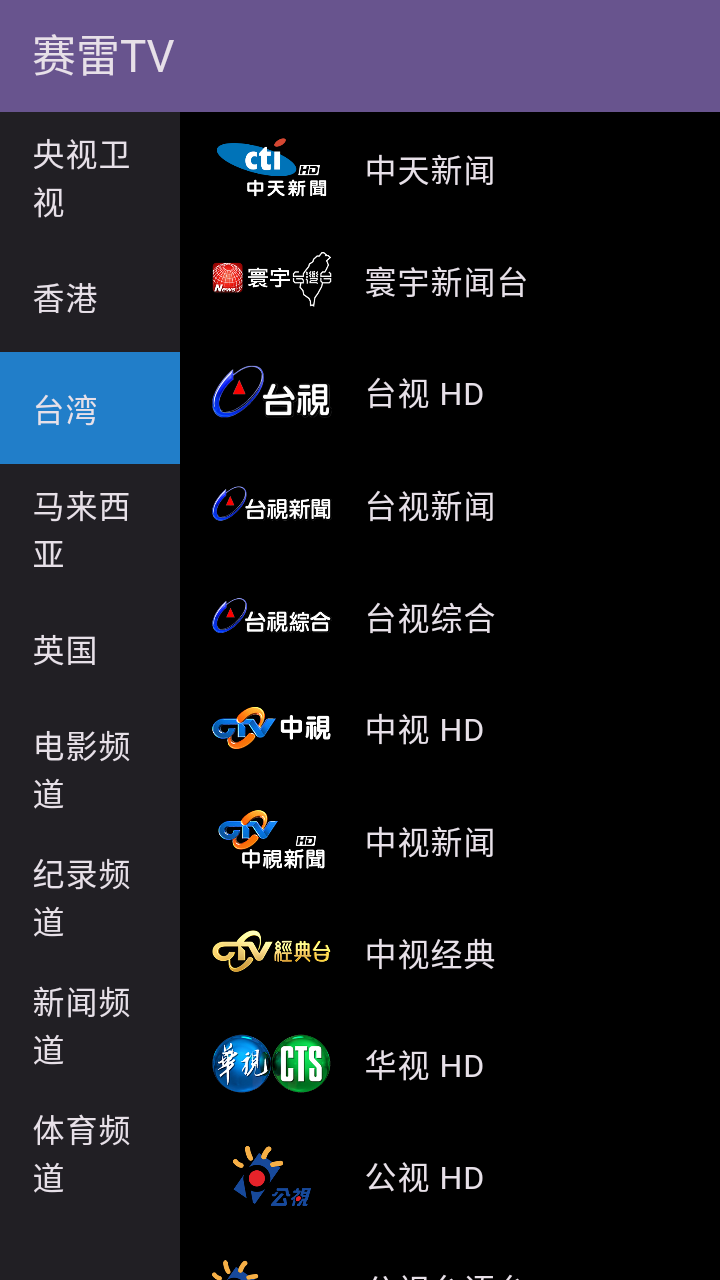Select the 華視 CTS channel logo

pyautogui.click(x=271, y=1064)
